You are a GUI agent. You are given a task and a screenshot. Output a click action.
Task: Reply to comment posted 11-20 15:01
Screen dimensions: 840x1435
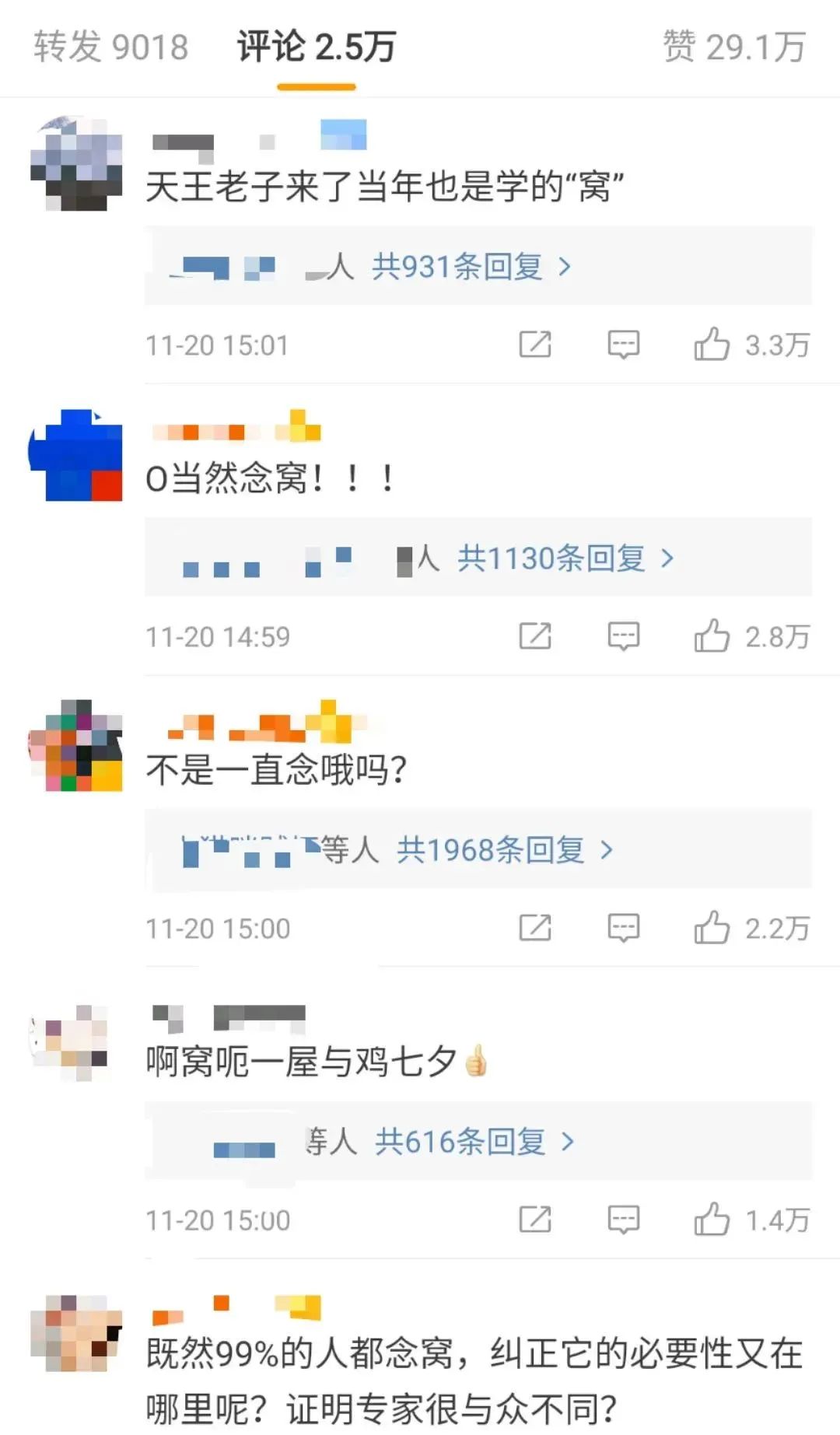[623, 345]
